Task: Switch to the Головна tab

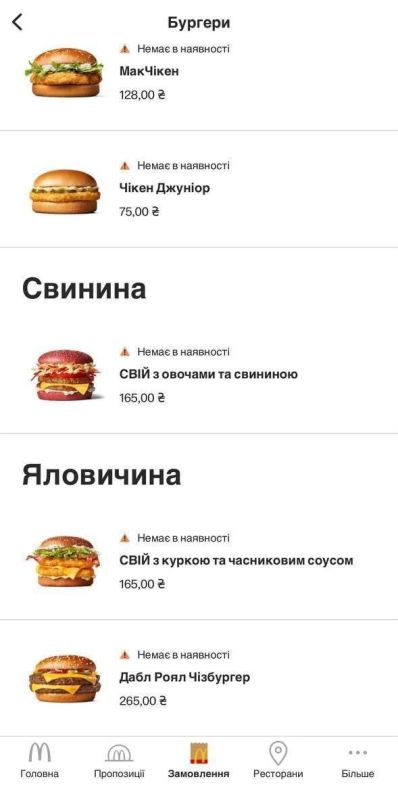Action: (39, 760)
